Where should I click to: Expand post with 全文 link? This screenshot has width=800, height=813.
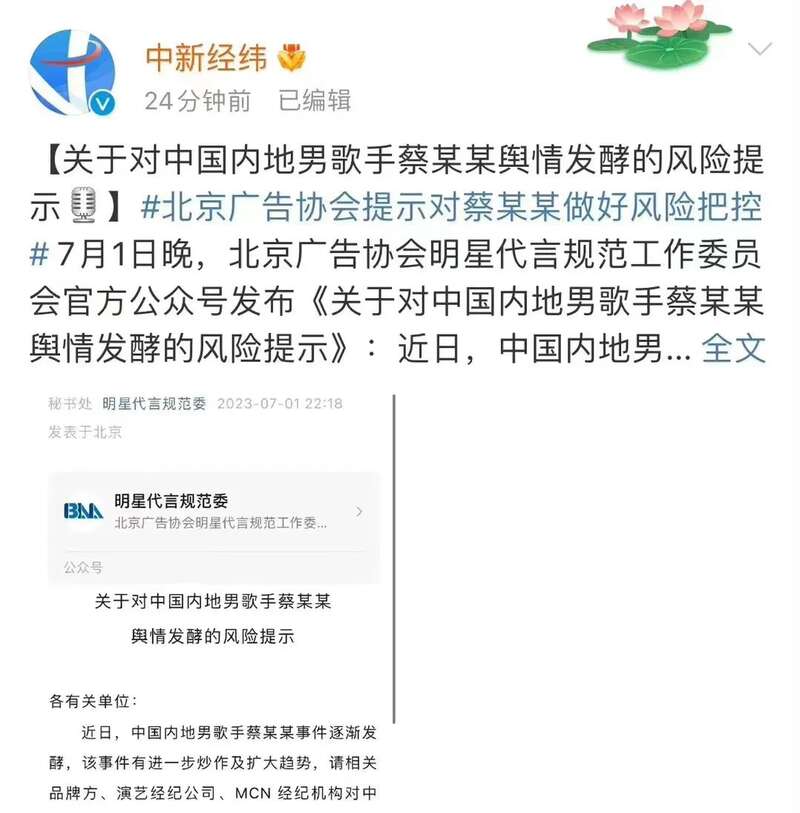(x=733, y=347)
